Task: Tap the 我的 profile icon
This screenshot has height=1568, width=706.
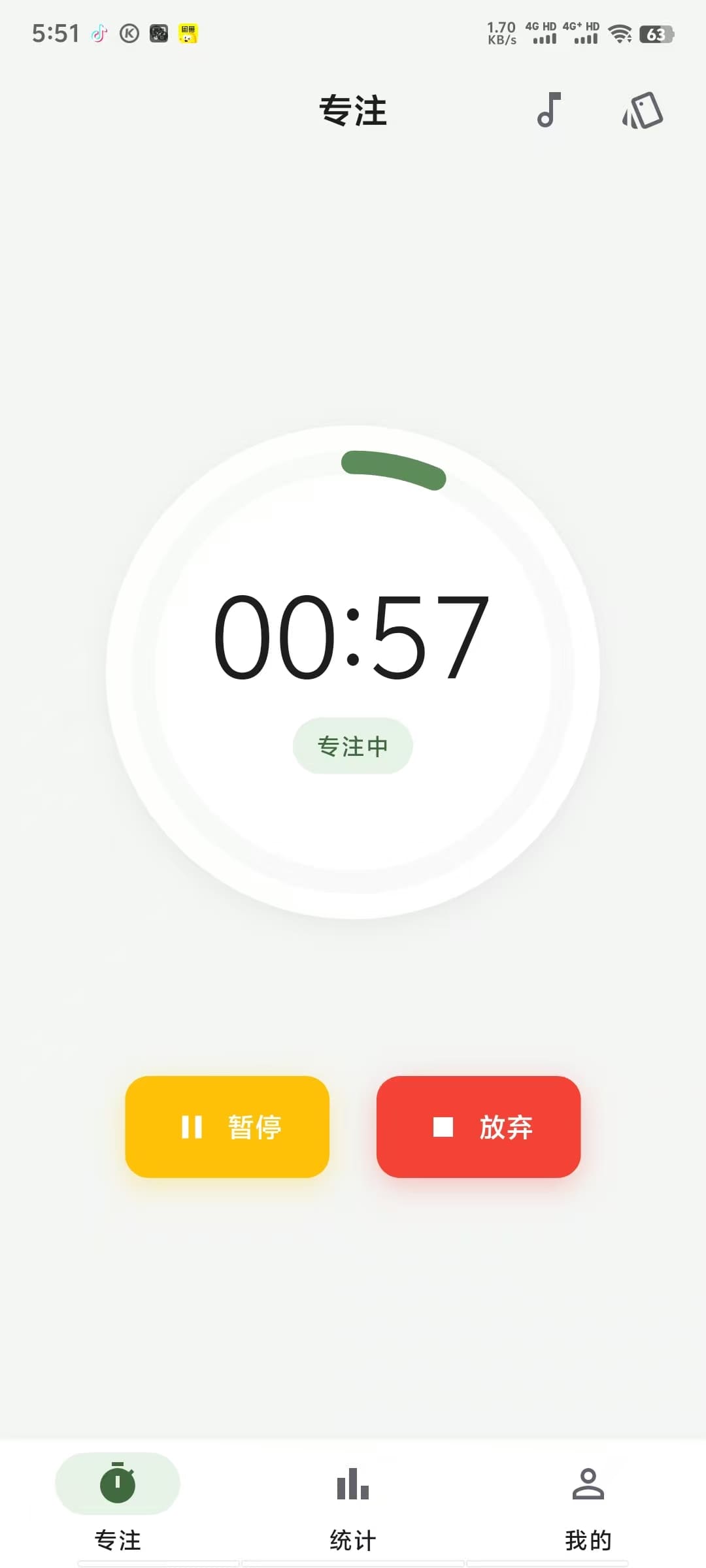Action: (589, 1483)
